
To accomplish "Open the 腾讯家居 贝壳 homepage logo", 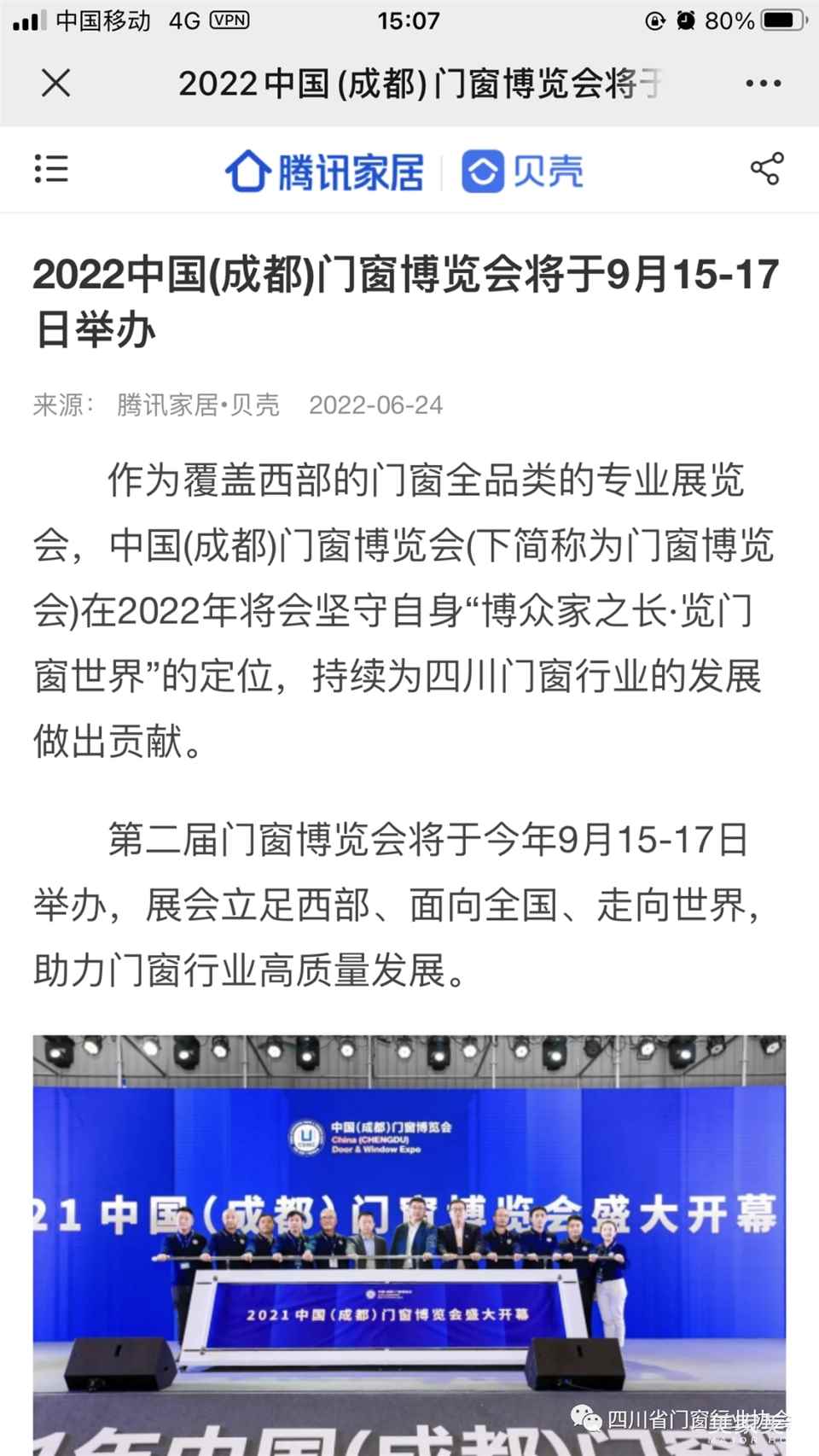I will (404, 171).
